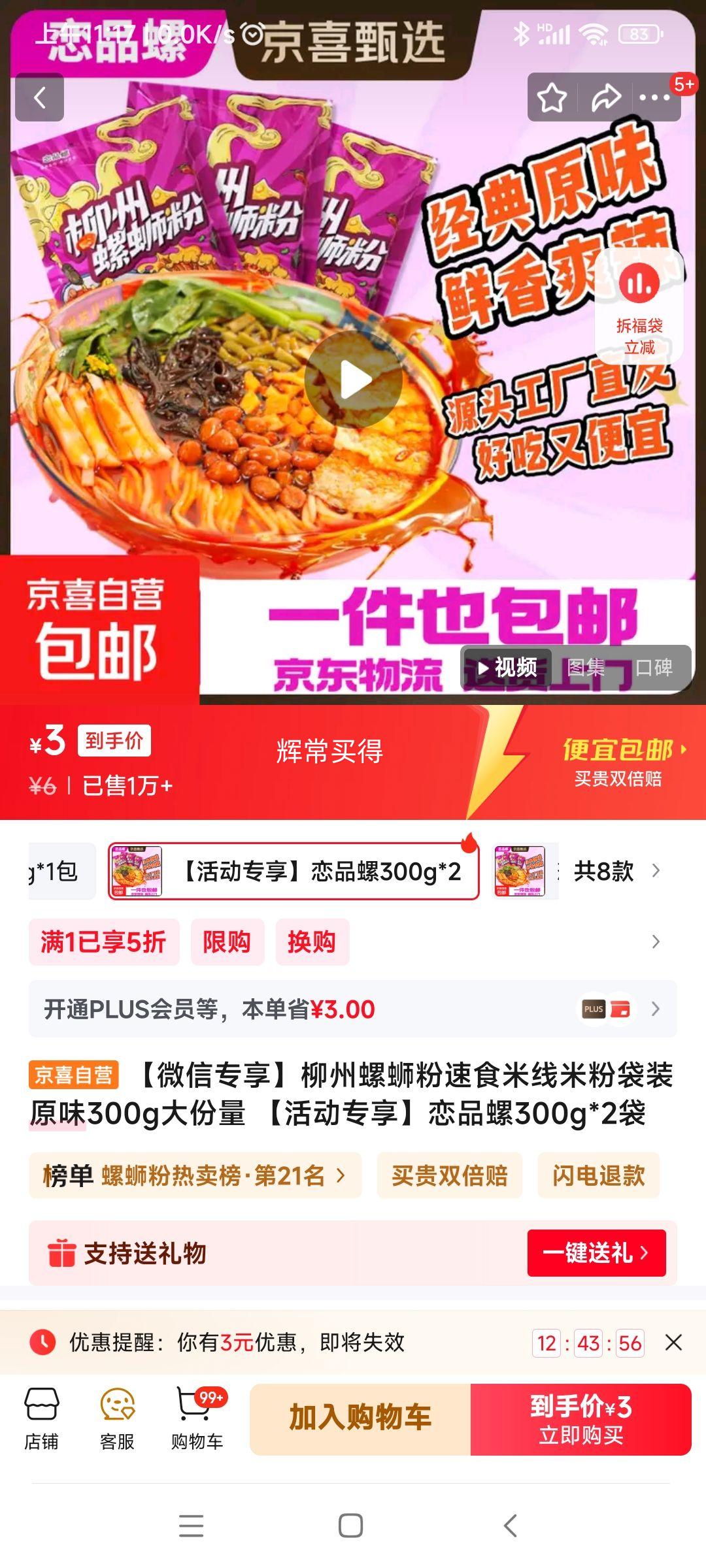
Task: Switch to the 图集 tab
Action: (x=586, y=668)
